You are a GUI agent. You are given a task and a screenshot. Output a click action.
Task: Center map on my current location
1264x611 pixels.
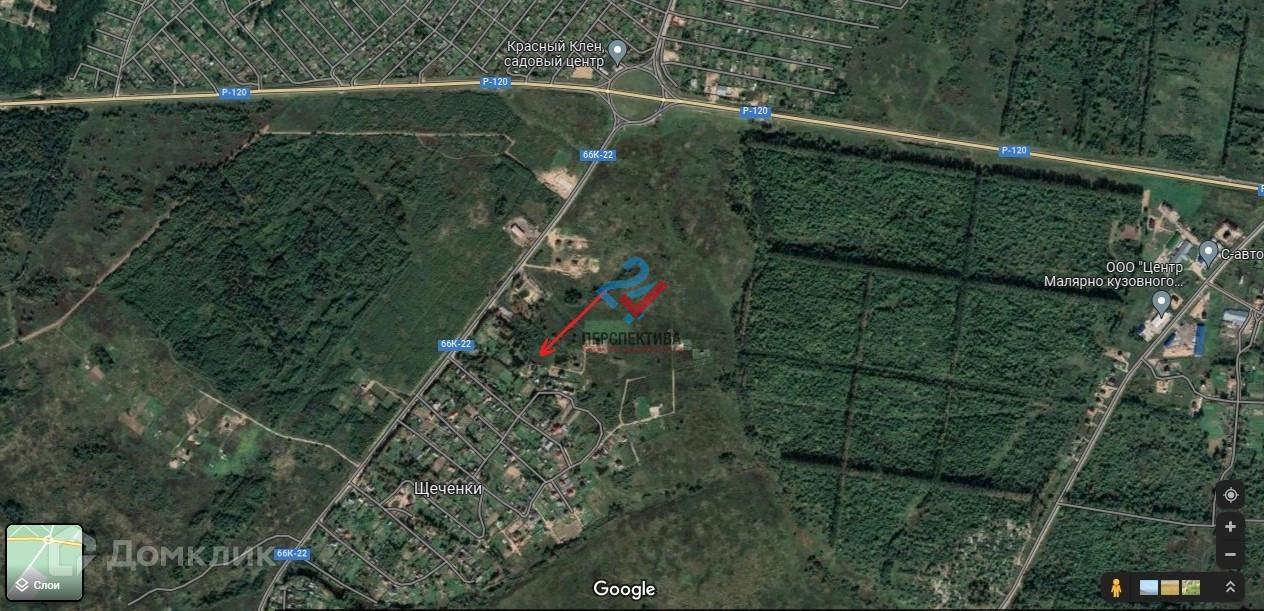coord(1230,495)
